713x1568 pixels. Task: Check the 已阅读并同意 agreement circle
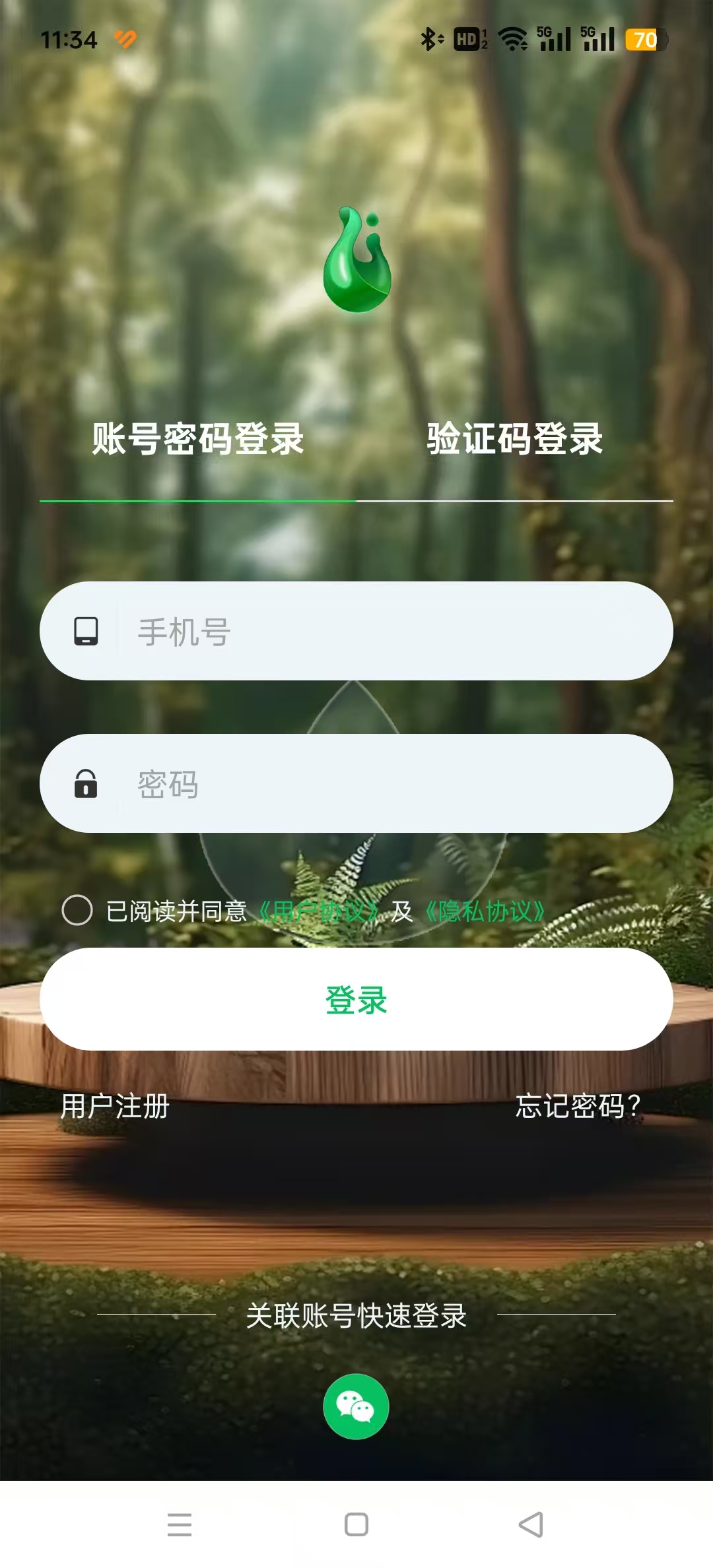(x=77, y=910)
